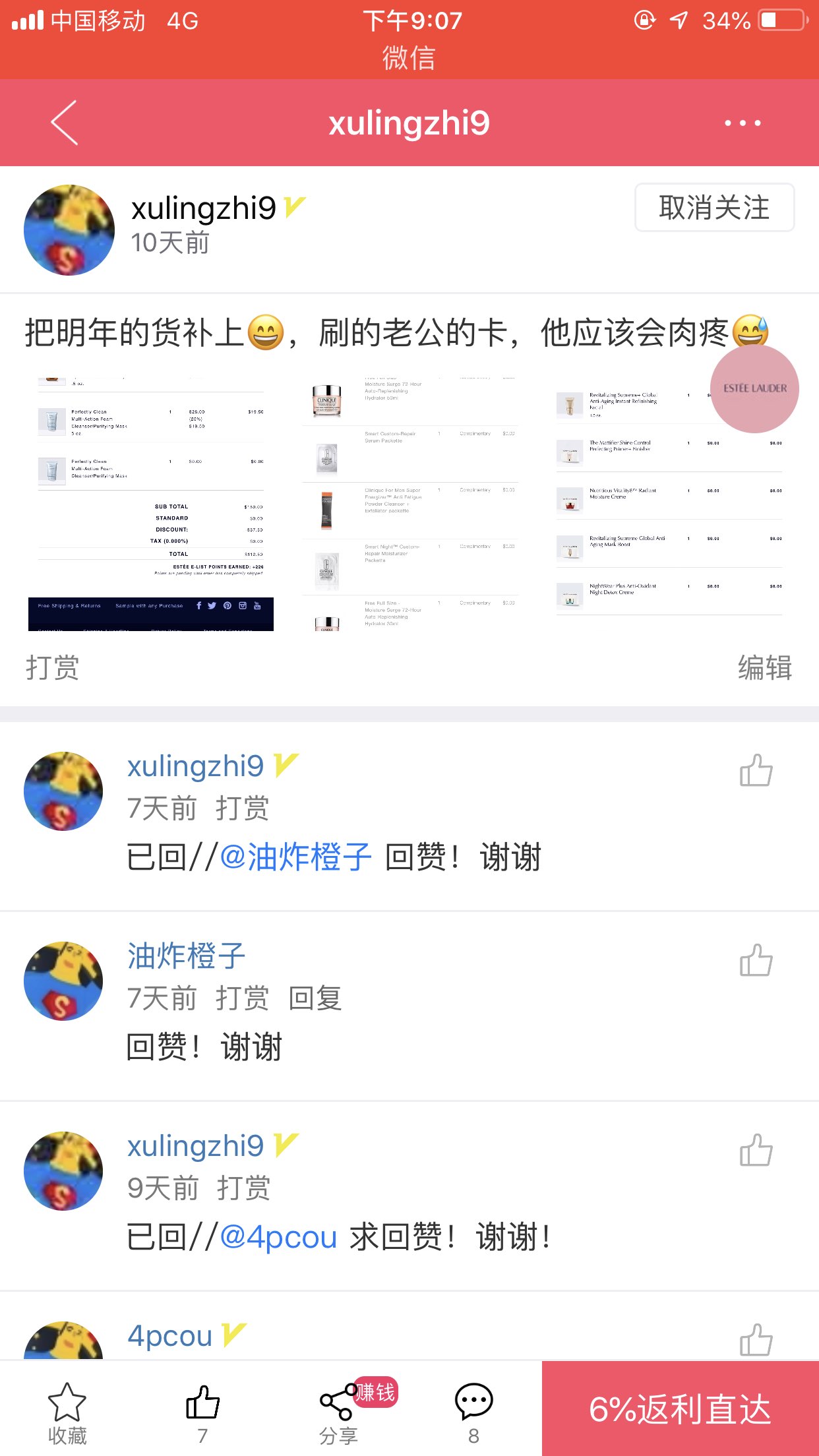This screenshot has width=819, height=1456.
Task: Open the three-dot overflow menu
Action: tap(742, 123)
